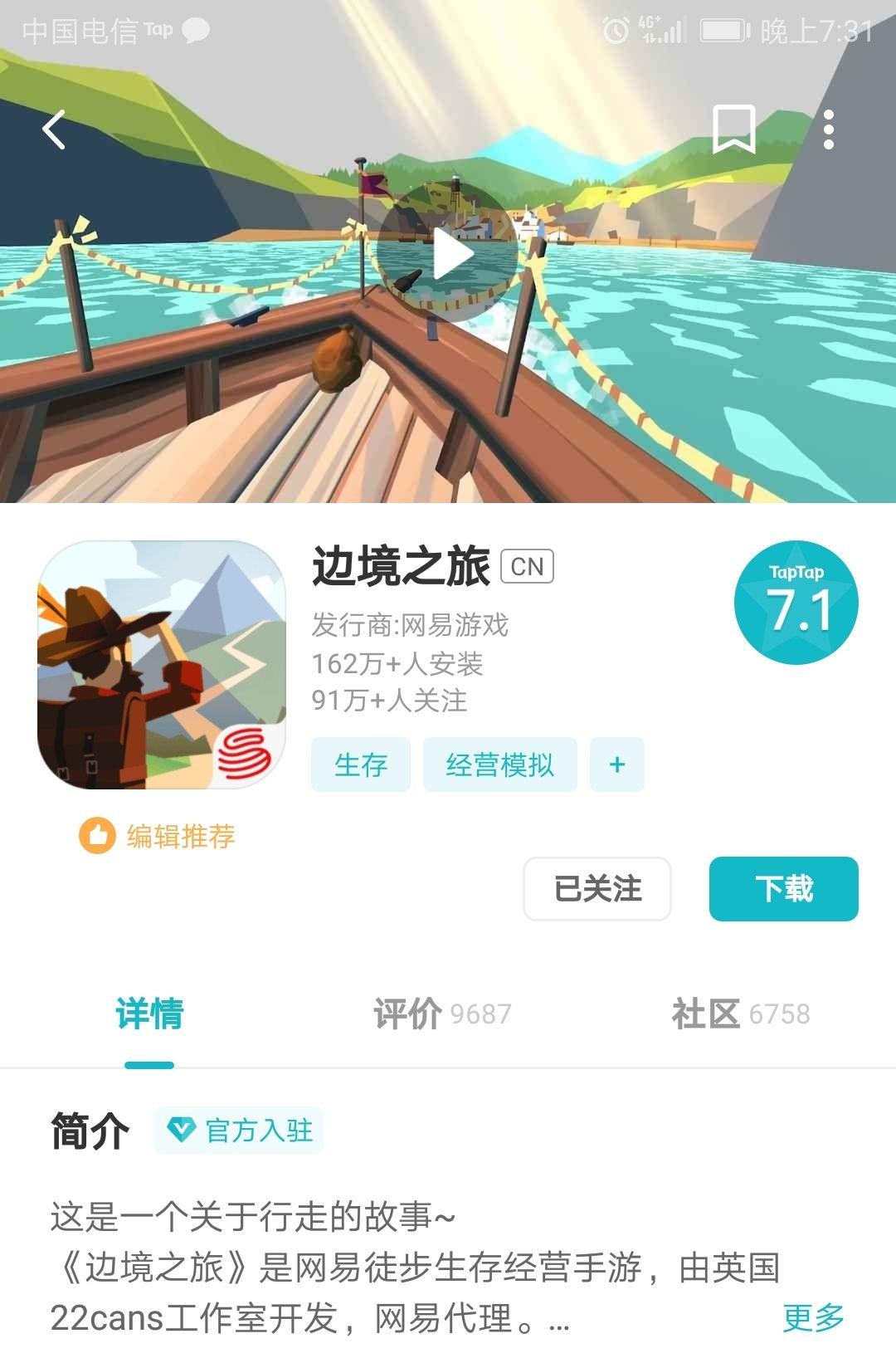
Task: Expand the intro with 更多
Action: click(x=813, y=1317)
